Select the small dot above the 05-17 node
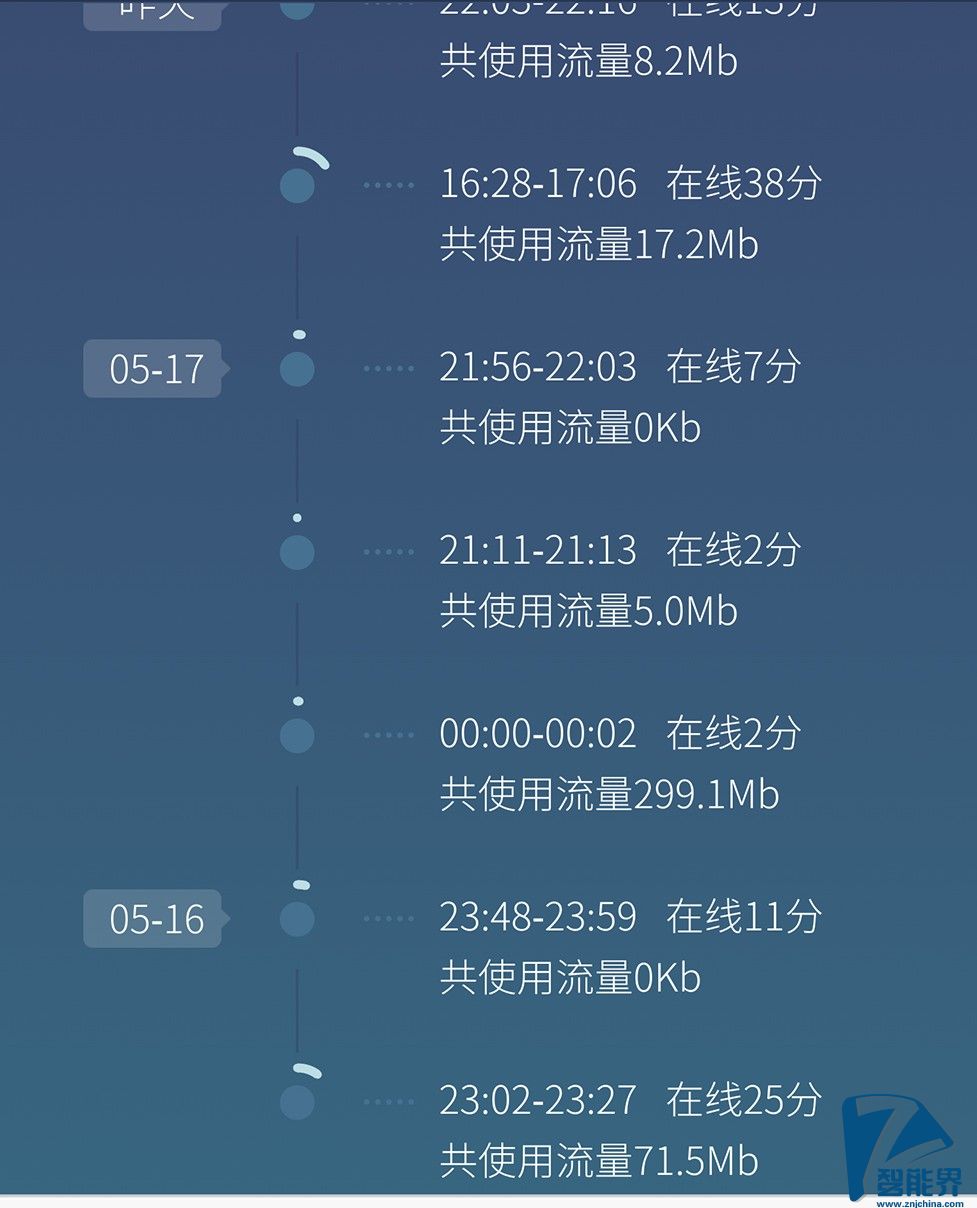 point(297,335)
